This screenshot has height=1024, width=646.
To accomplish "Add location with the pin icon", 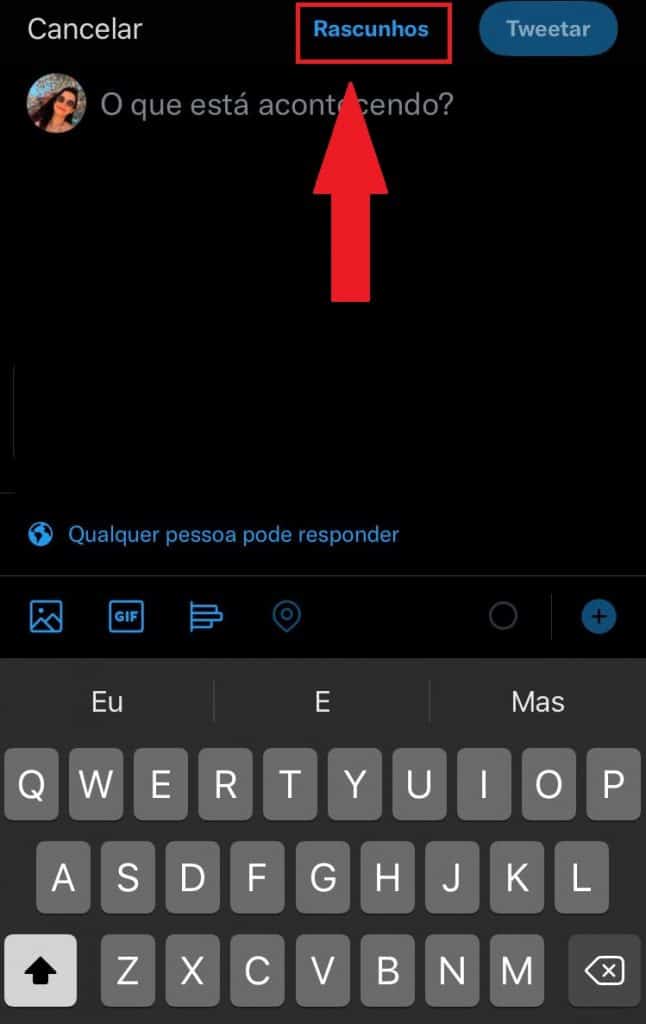I will click(287, 617).
